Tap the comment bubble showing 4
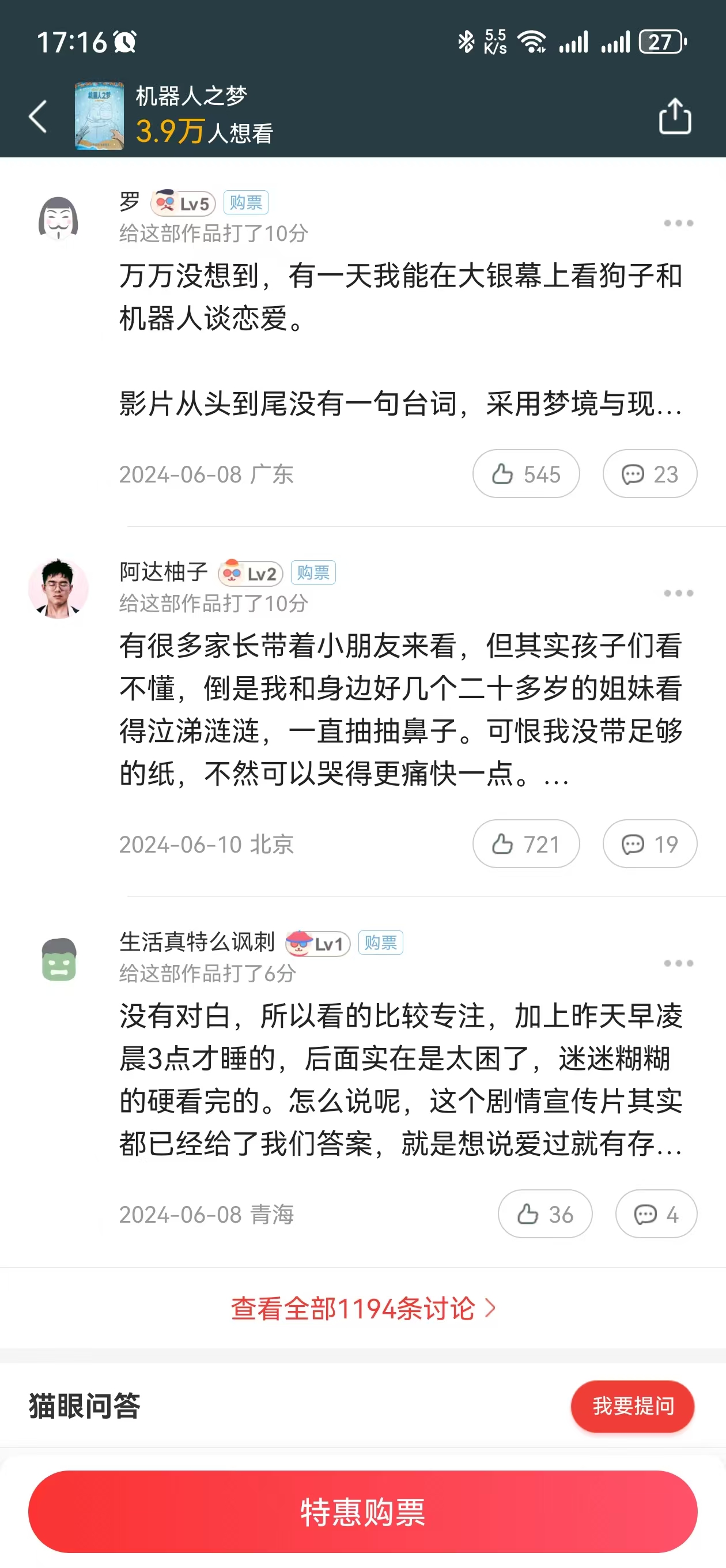 (x=656, y=1213)
